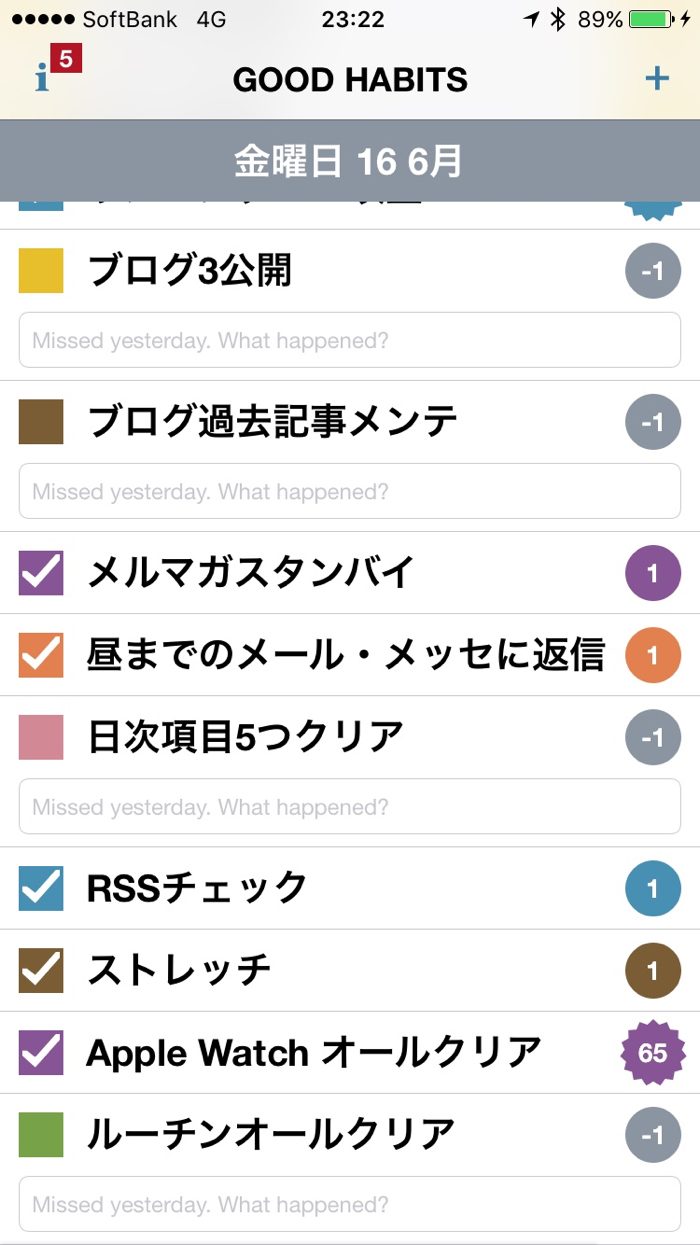This screenshot has height=1245, width=700.
Task: Uncheck 昼までのメール・メッセに返信 checkbox
Action: (41, 655)
